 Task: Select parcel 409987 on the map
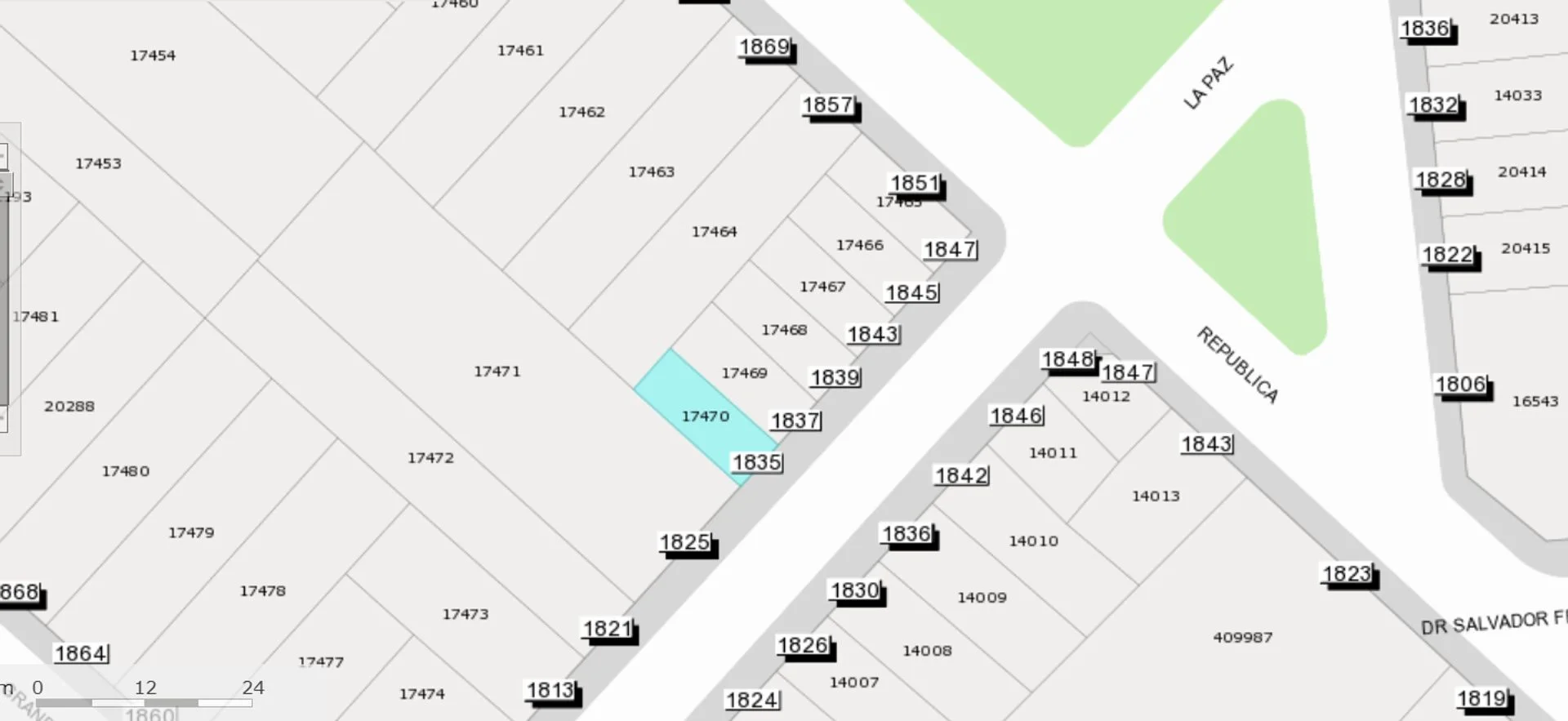[1242, 638]
